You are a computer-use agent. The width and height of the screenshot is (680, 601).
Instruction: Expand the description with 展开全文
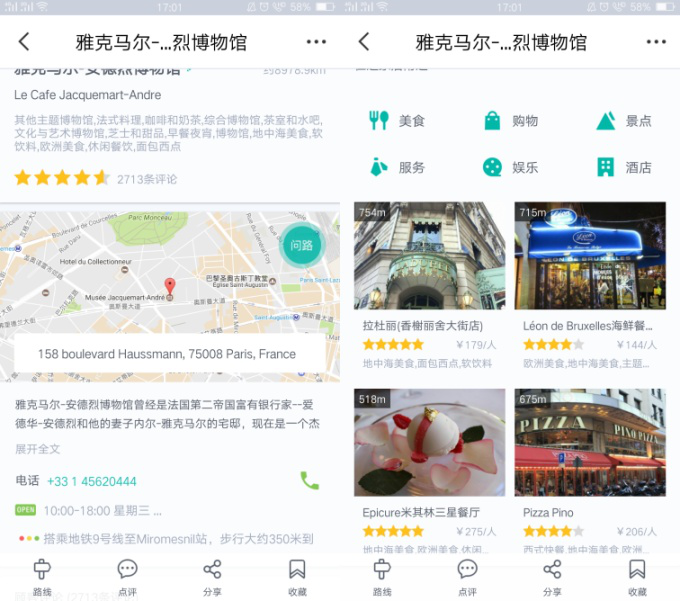[x=37, y=449]
